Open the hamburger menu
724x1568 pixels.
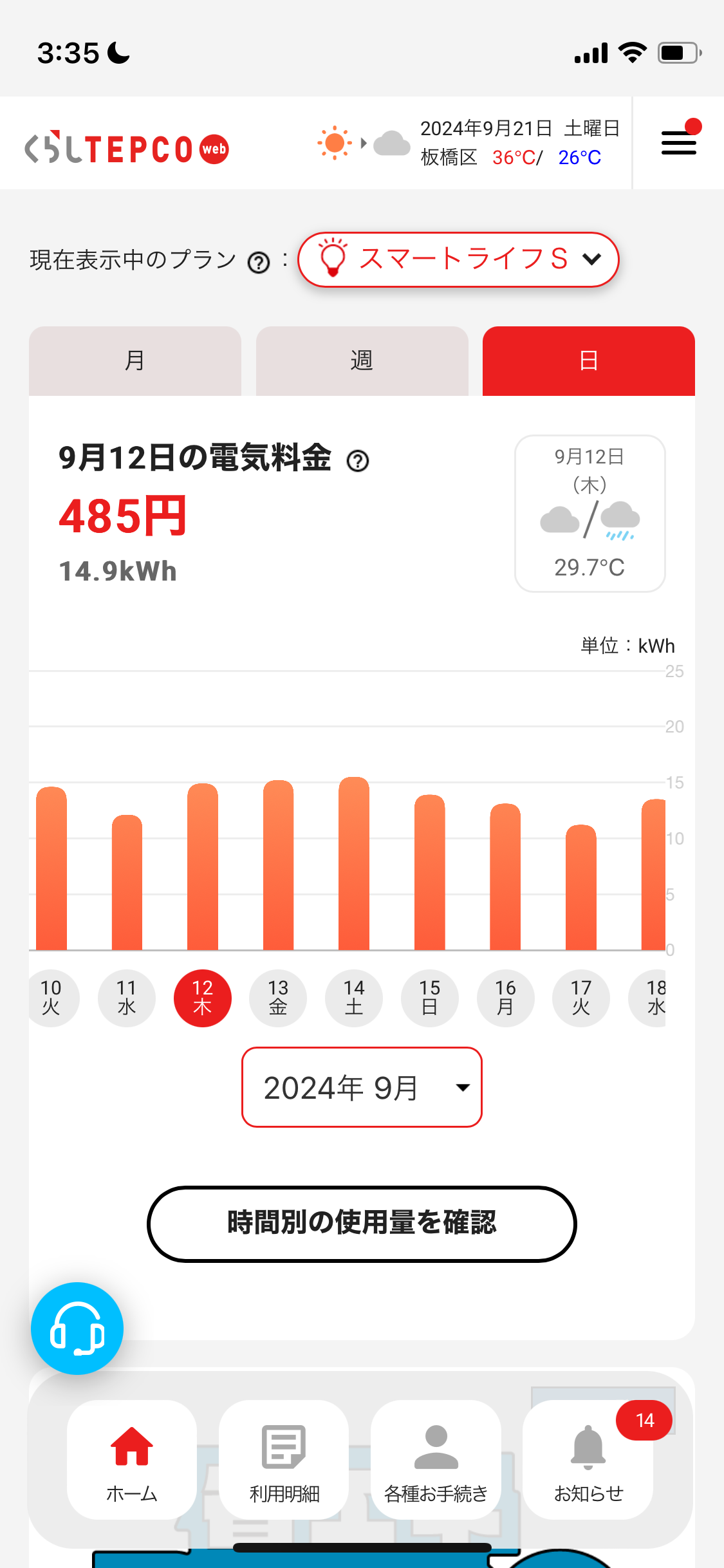[679, 142]
